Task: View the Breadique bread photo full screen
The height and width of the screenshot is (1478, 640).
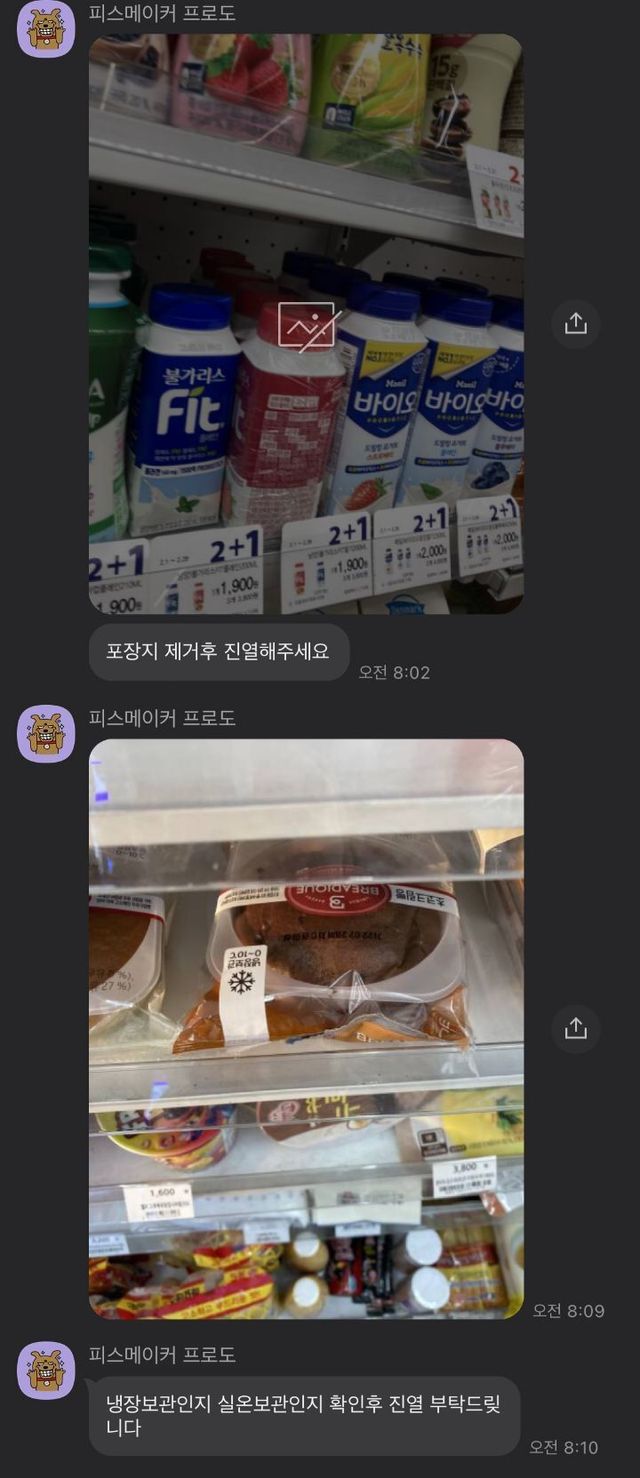Action: coord(306,1029)
